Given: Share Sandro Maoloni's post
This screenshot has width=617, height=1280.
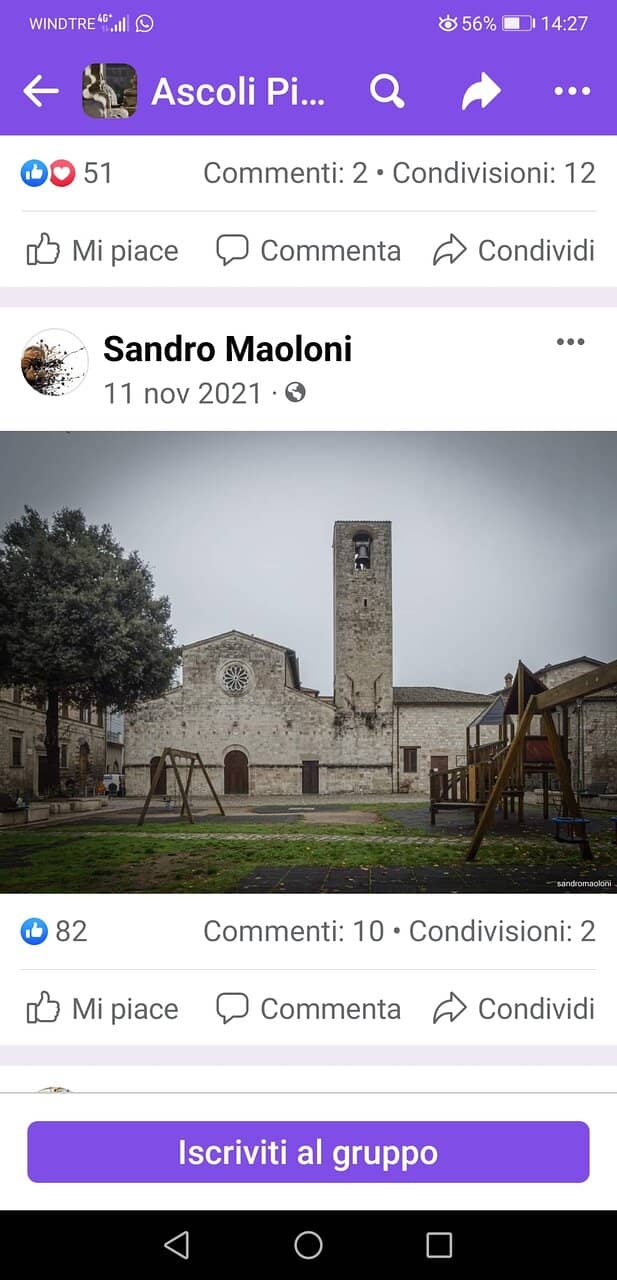Looking at the screenshot, I should pyautogui.click(x=514, y=1008).
